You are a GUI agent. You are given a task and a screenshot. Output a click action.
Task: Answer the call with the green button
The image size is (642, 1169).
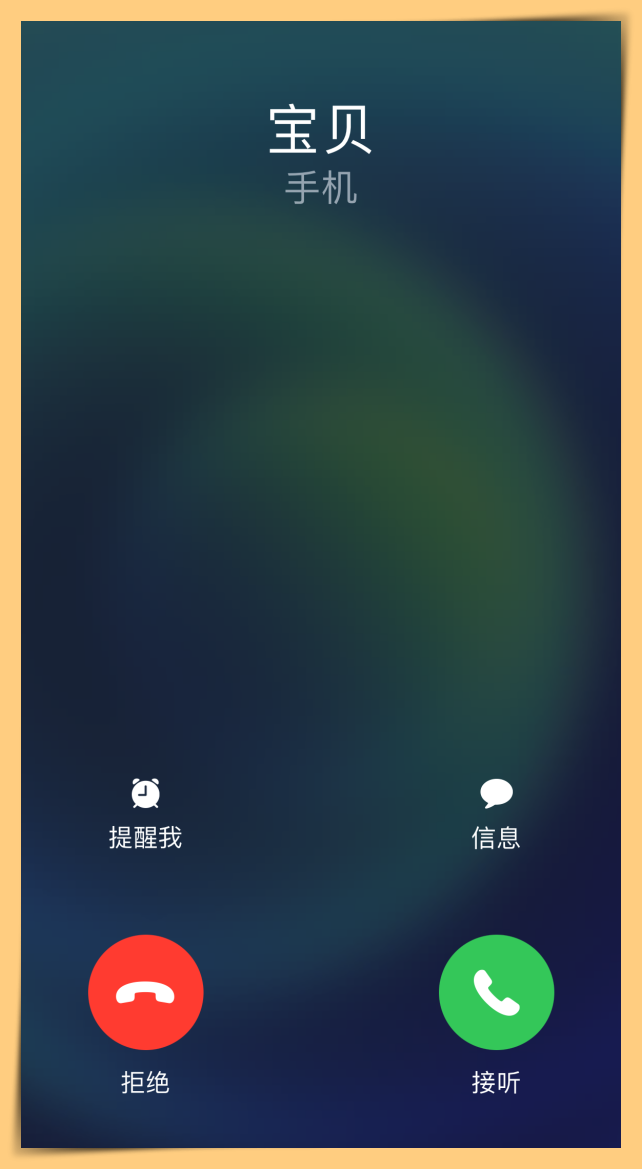(496, 992)
